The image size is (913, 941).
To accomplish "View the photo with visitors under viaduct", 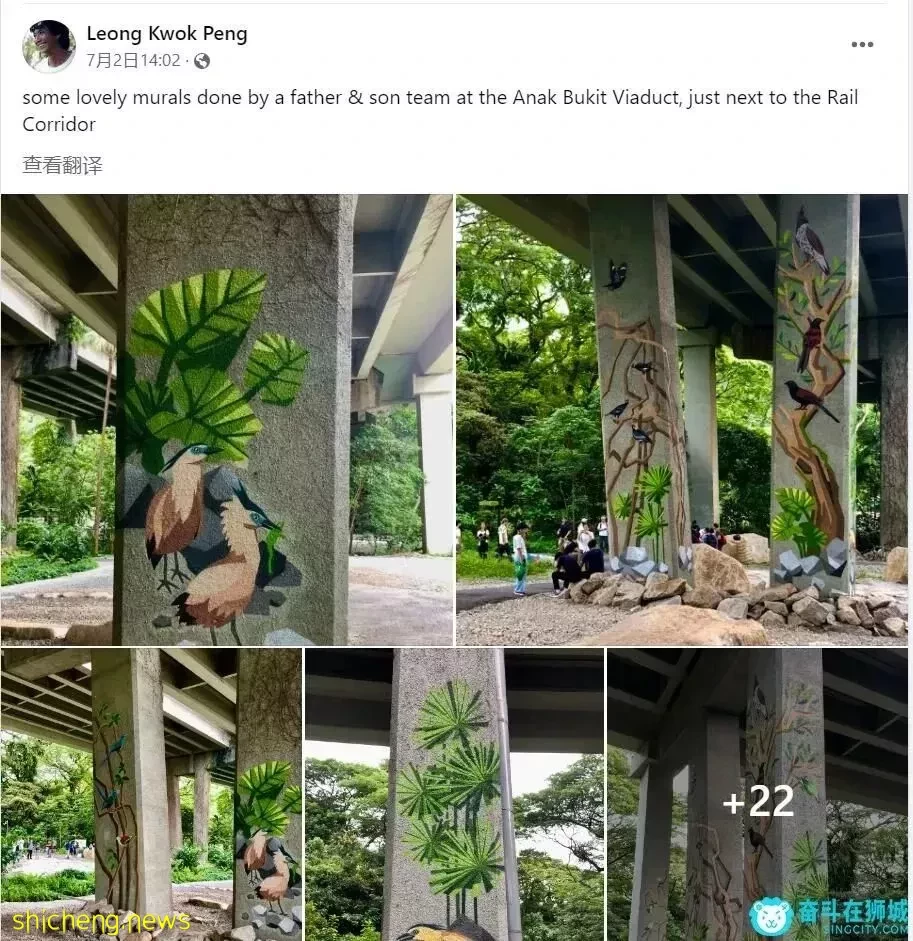I will click(x=682, y=420).
